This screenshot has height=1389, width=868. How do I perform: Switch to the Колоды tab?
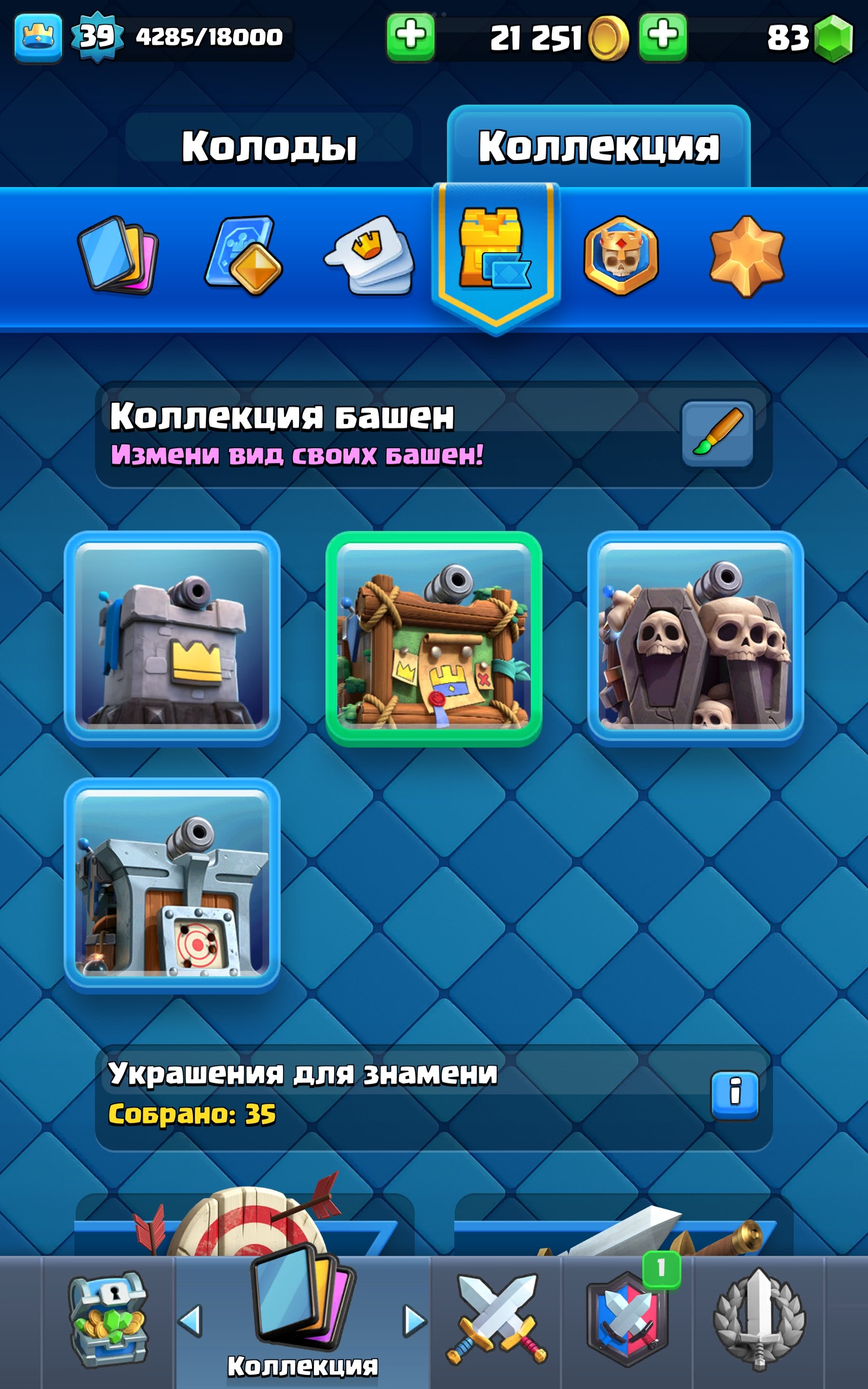point(269,146)
